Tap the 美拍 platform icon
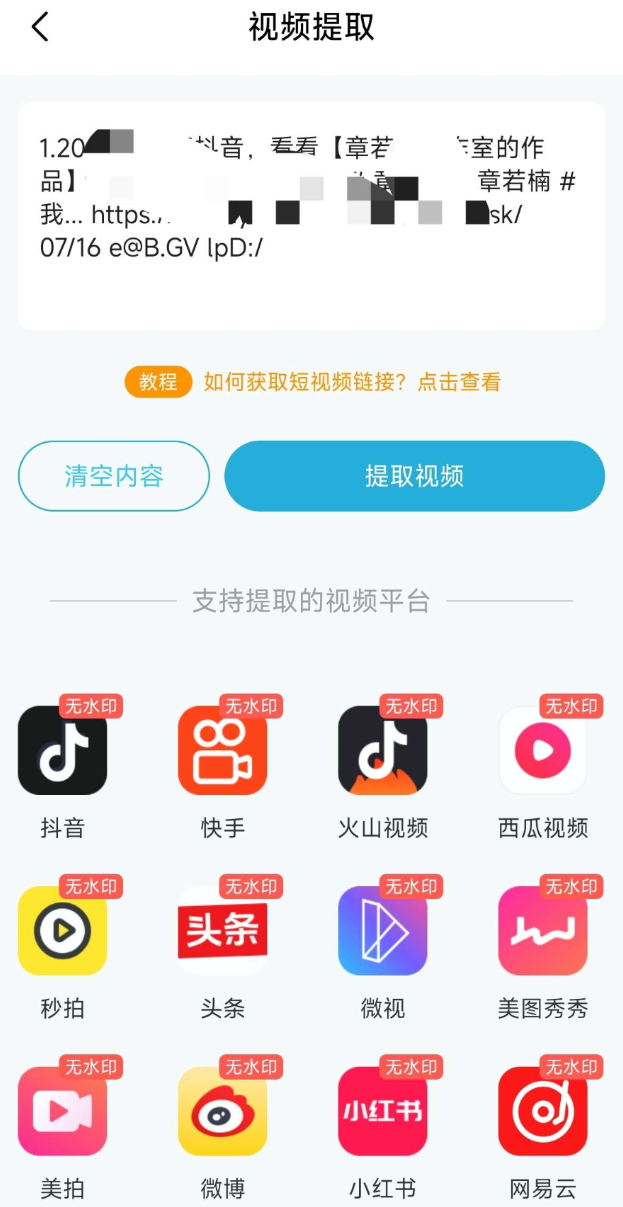This screenshot has height=1207, width=623. click(62, 1111)
